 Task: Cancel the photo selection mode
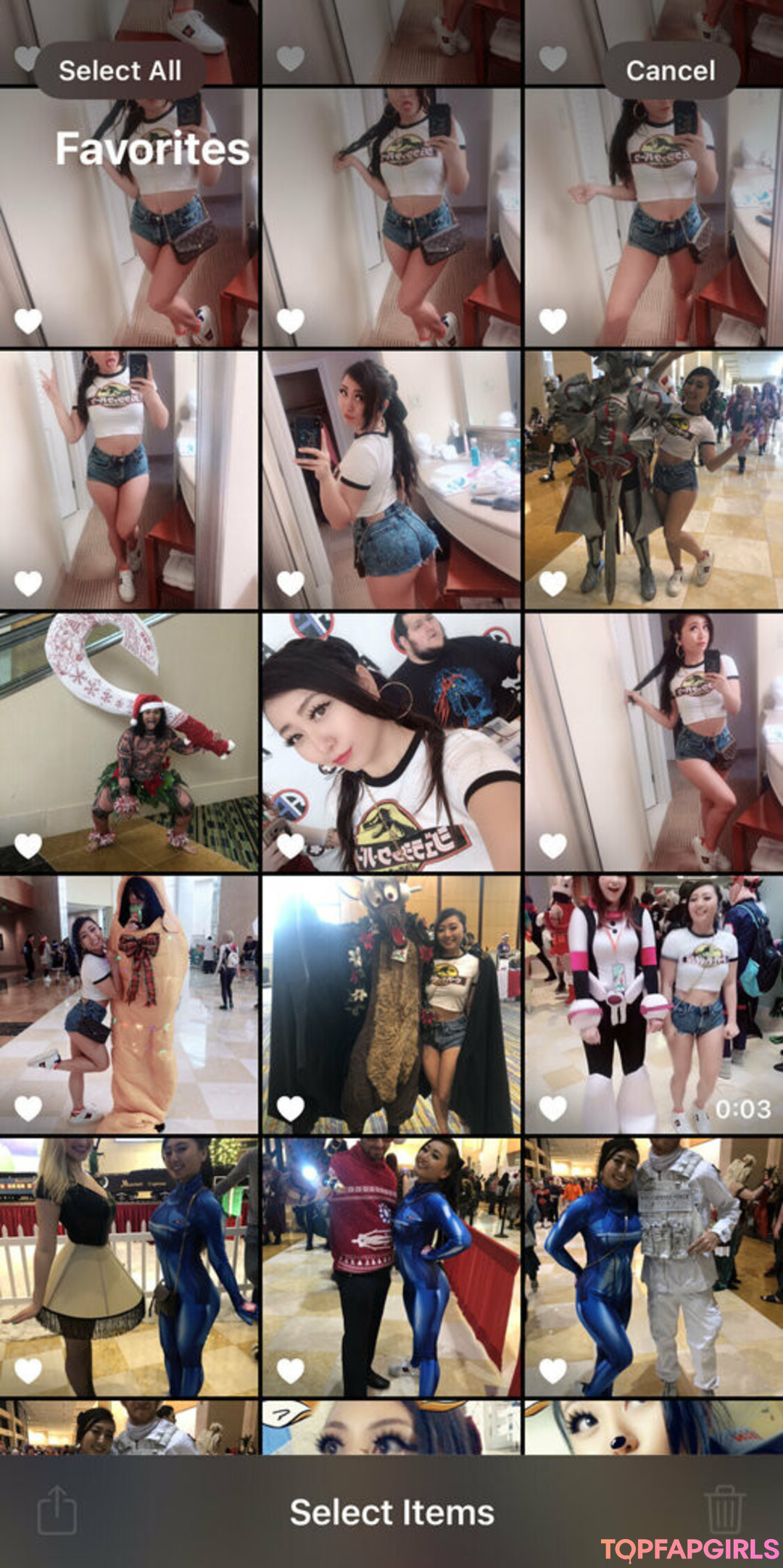[670, 70]
